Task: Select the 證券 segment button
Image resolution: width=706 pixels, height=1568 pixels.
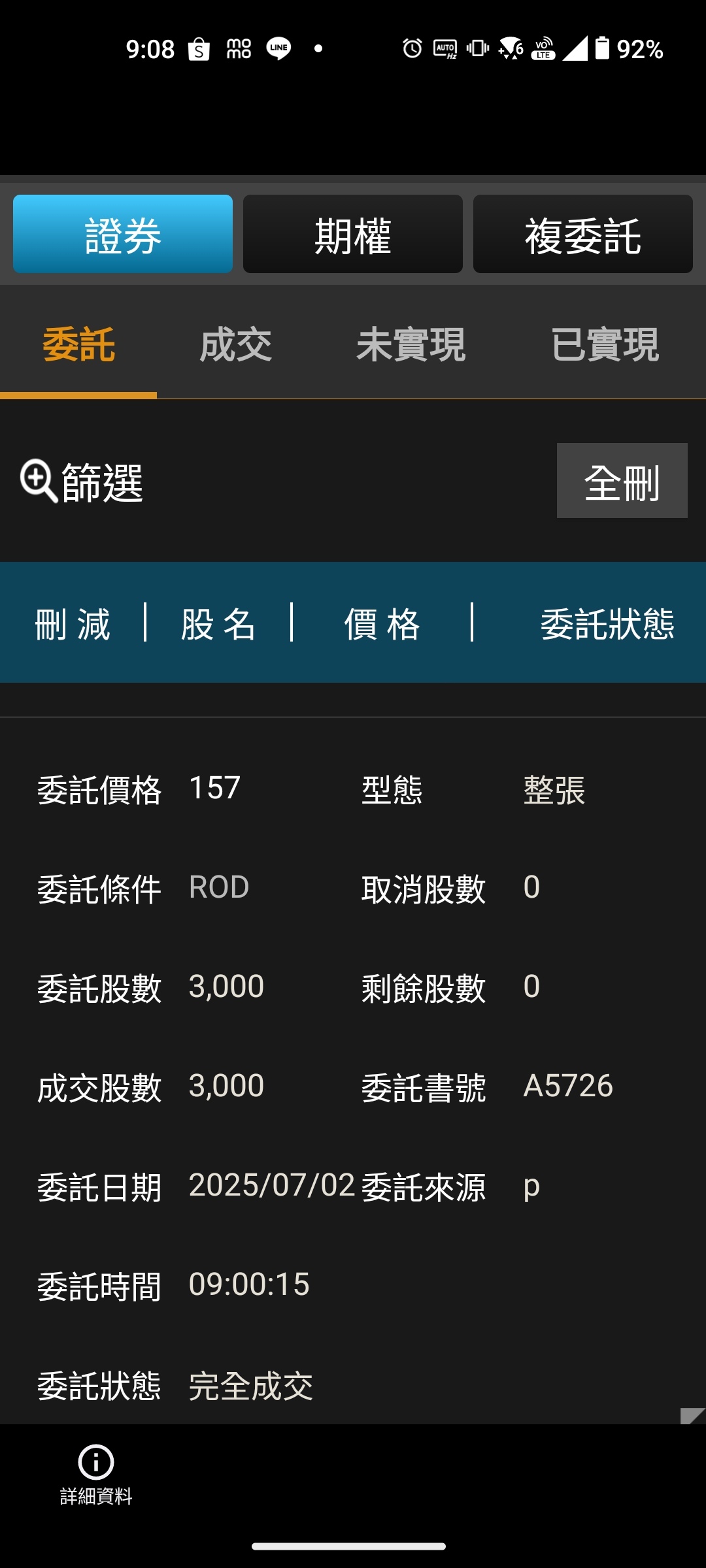Action: tap(123, 234)
